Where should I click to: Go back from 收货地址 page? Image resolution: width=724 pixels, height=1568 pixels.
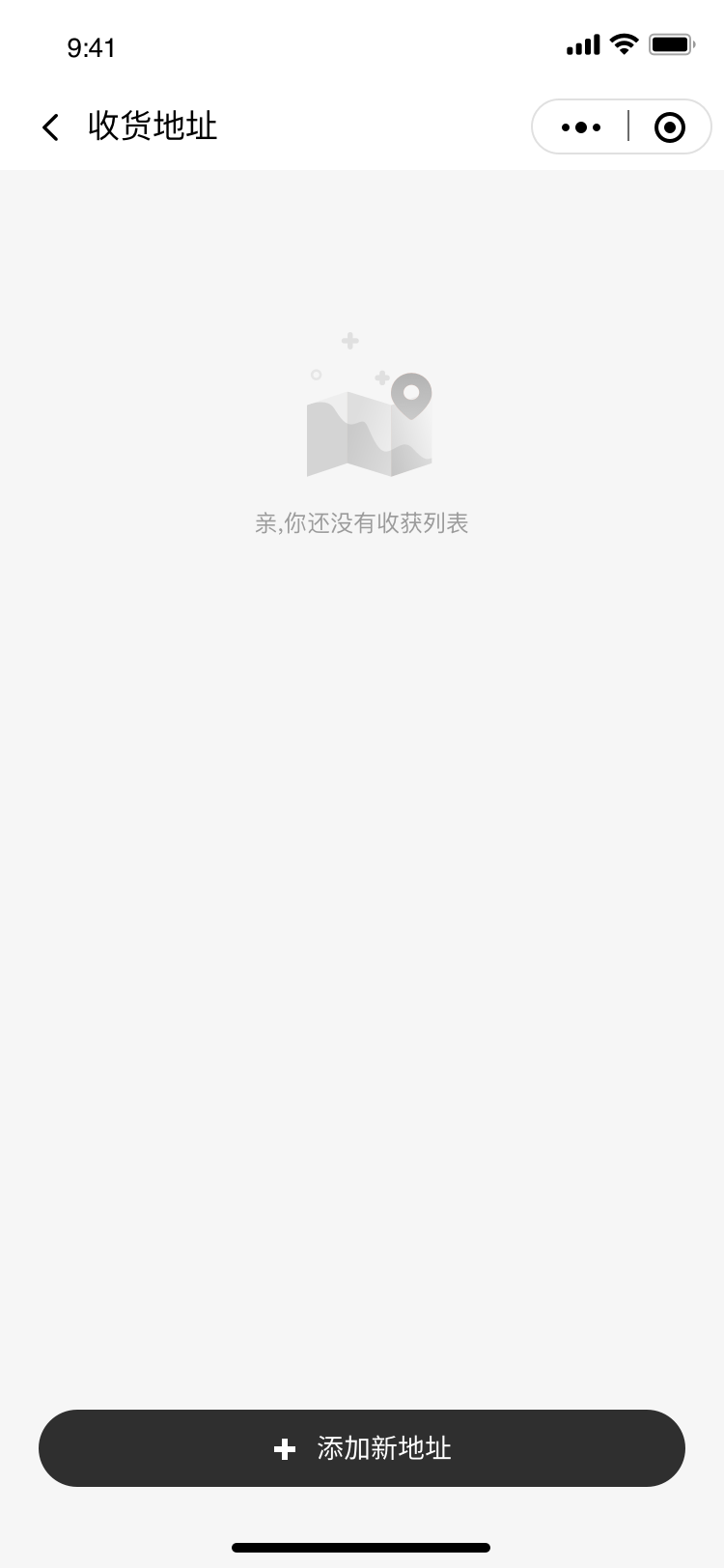51,126
